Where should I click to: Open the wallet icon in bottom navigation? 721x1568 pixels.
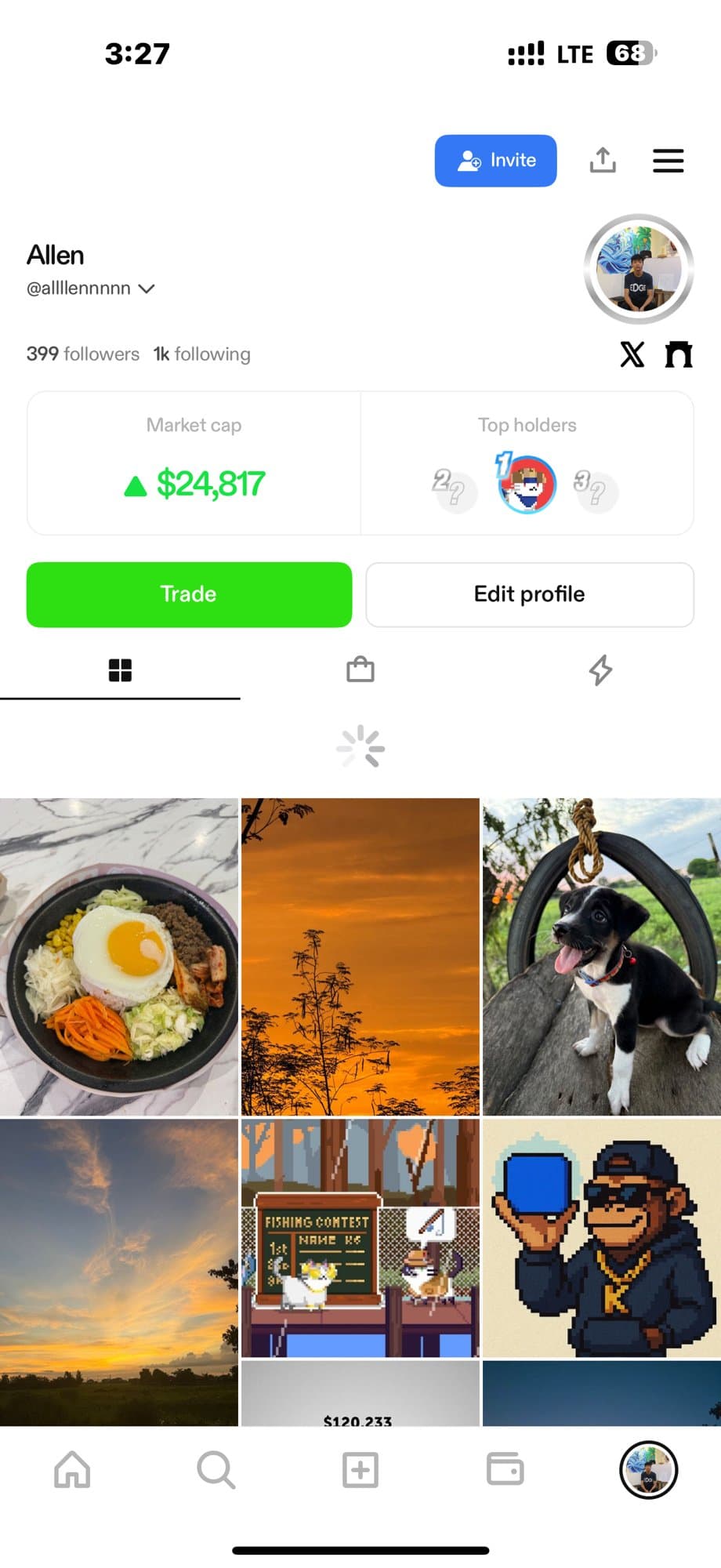coord(504,1470)
